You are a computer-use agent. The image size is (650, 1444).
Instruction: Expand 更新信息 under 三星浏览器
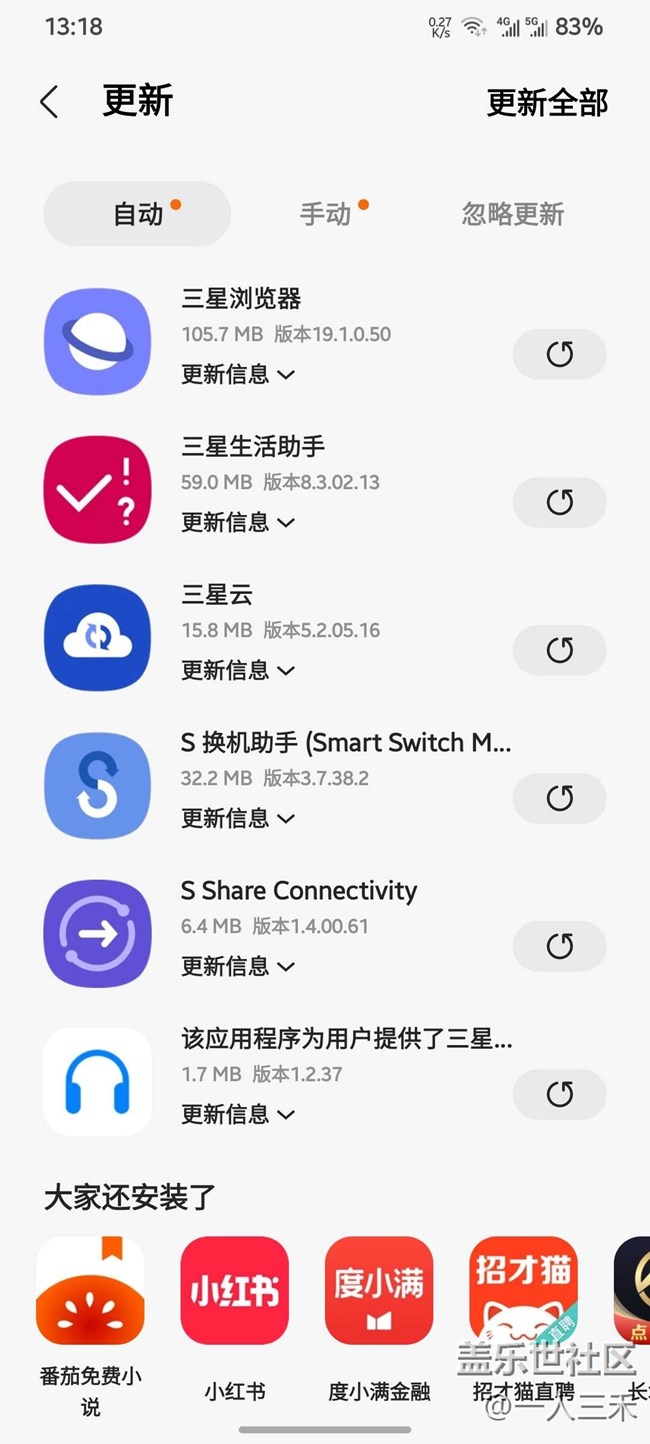pyautogui.click(x=238, y=374)
